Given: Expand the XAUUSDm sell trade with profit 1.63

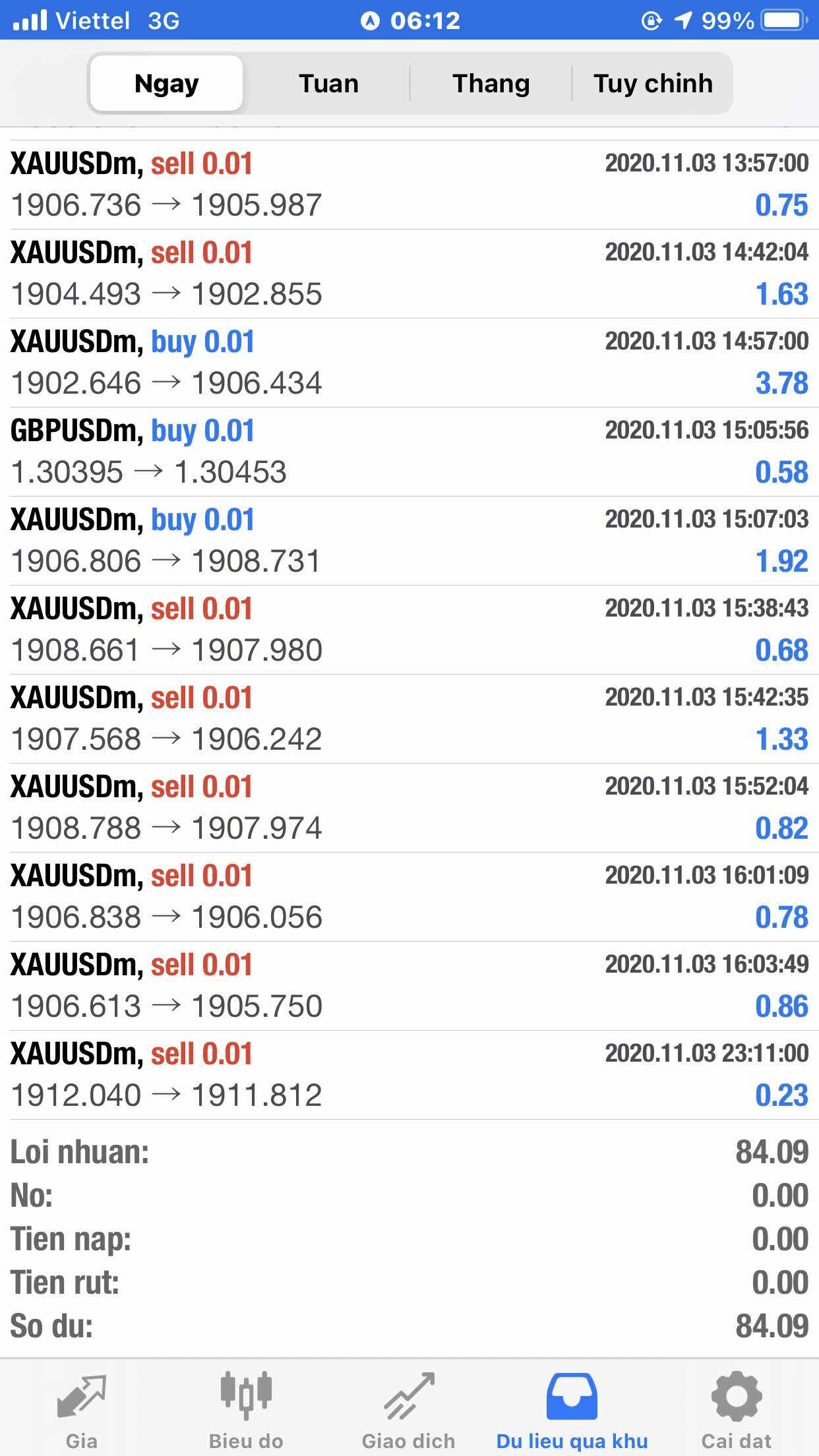Looking at the screenshot, I should pos(409,274).
